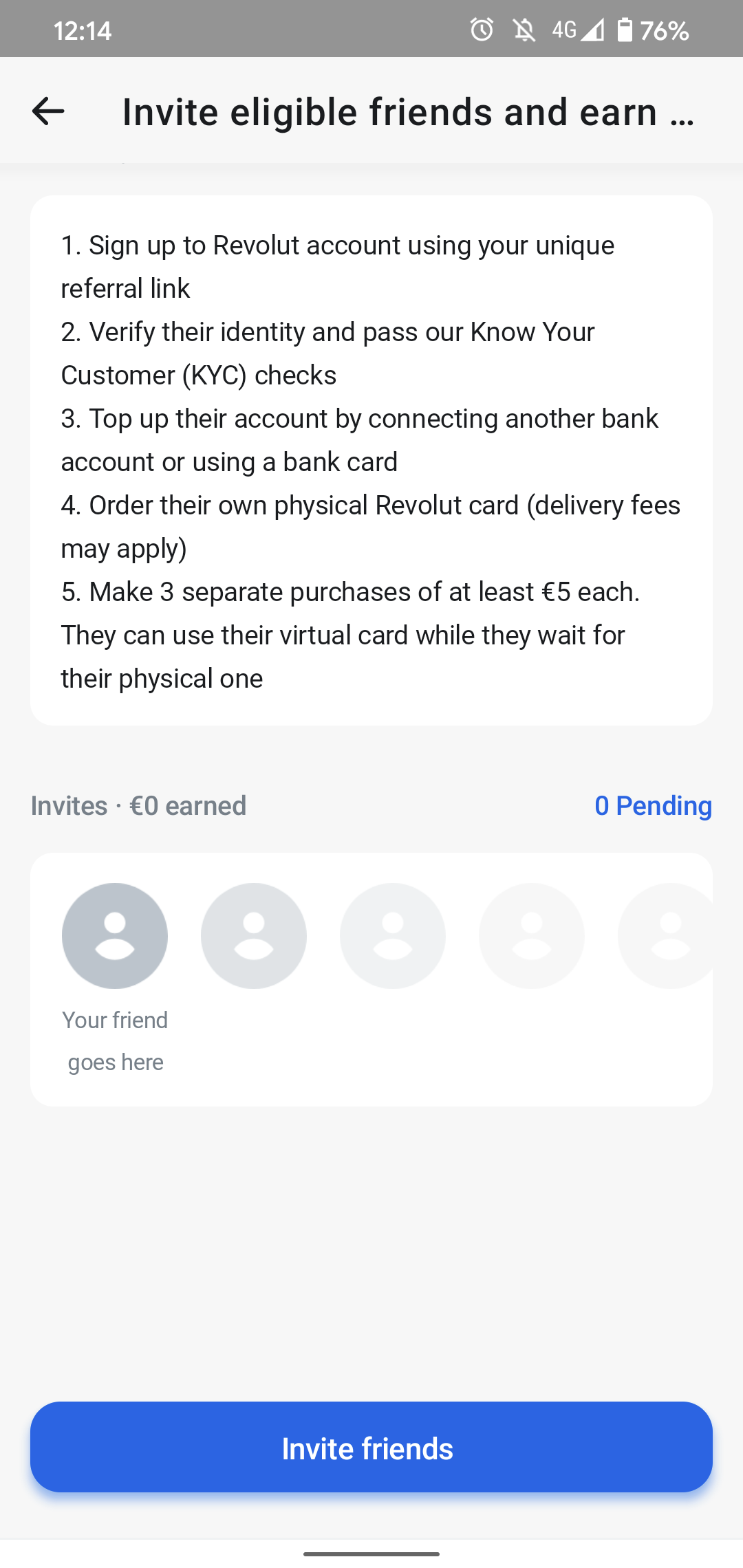
Task: Select the second friend avatar placeholder
Action: tap(254, 935)
